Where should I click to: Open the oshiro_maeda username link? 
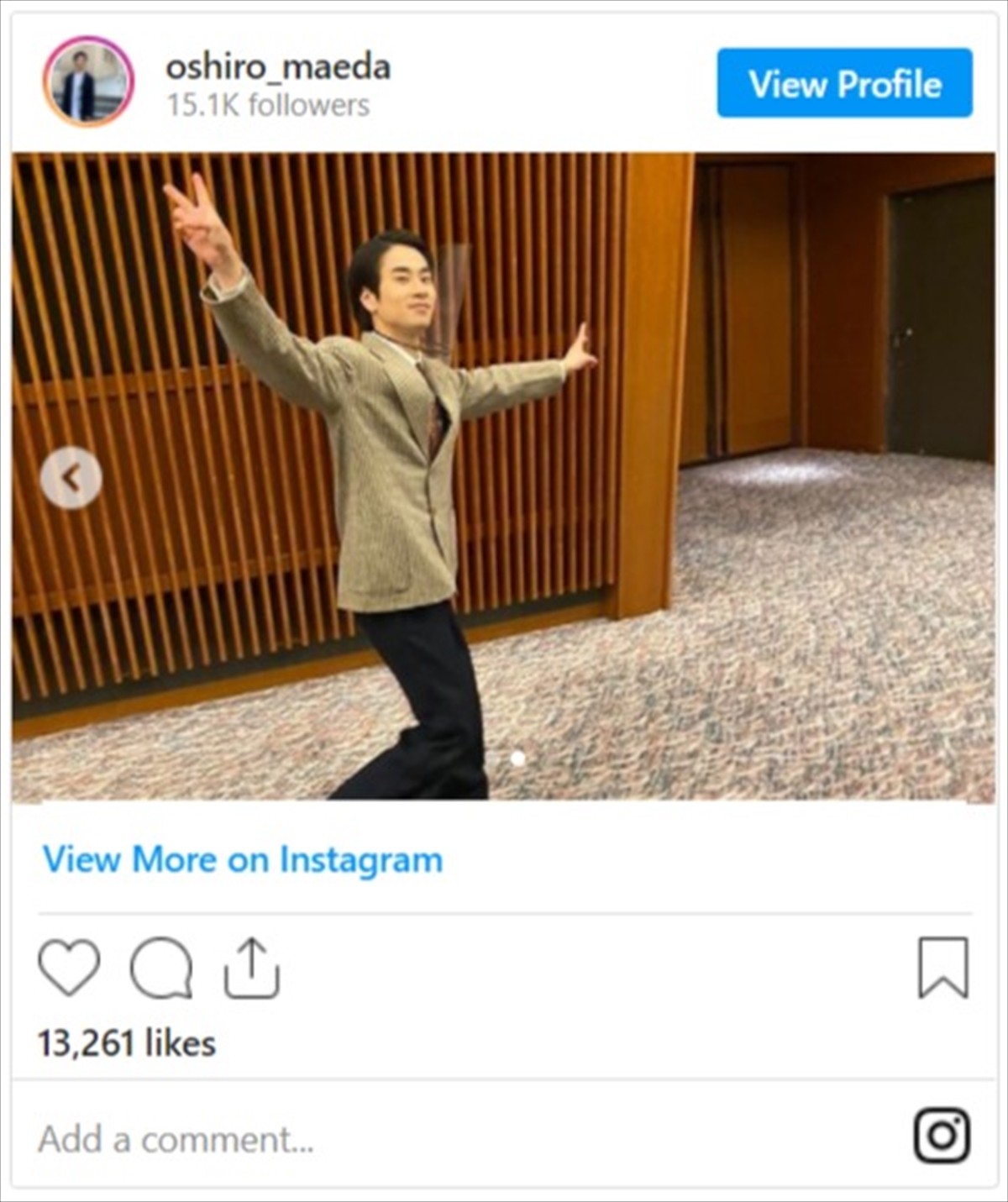coord(278,67)
